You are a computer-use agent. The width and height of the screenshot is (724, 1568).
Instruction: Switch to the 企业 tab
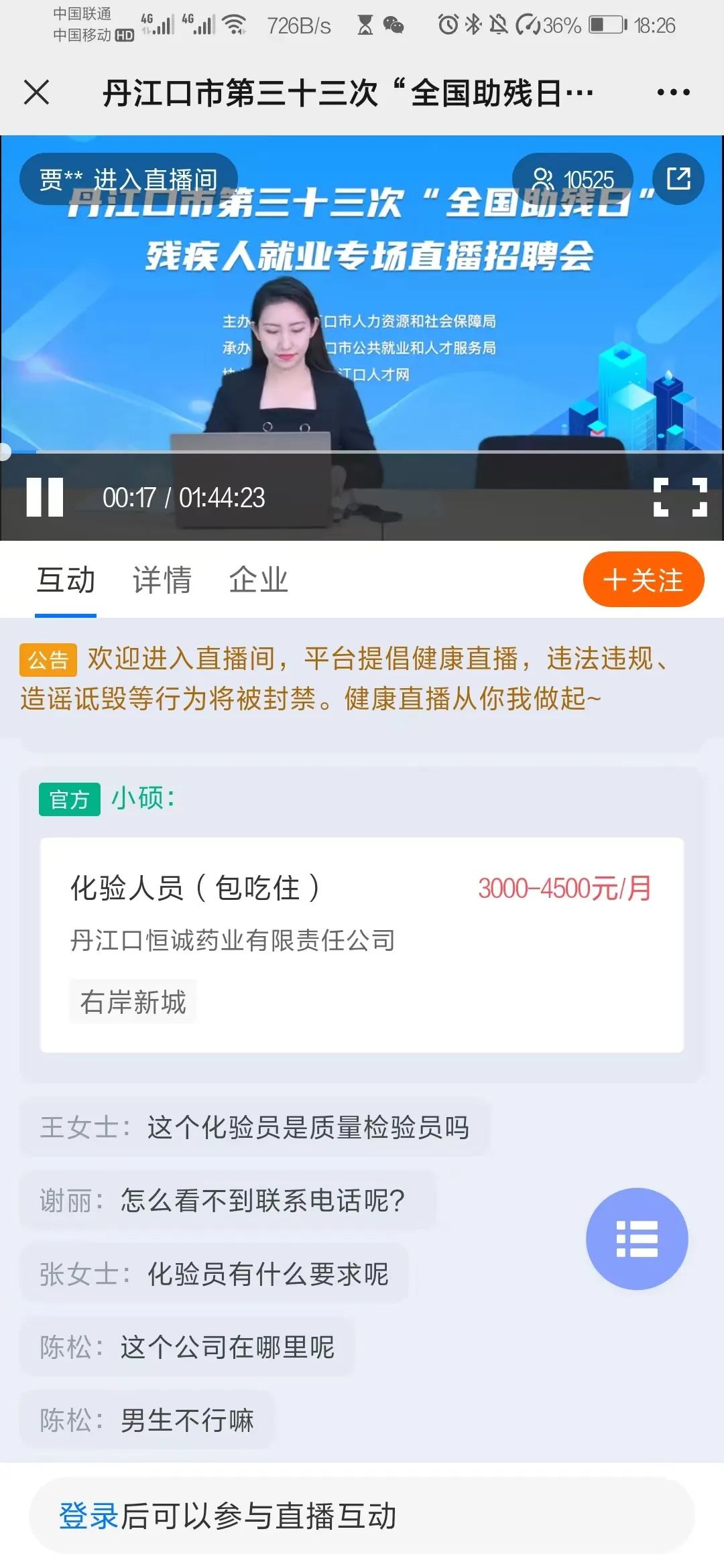[258, 580]
